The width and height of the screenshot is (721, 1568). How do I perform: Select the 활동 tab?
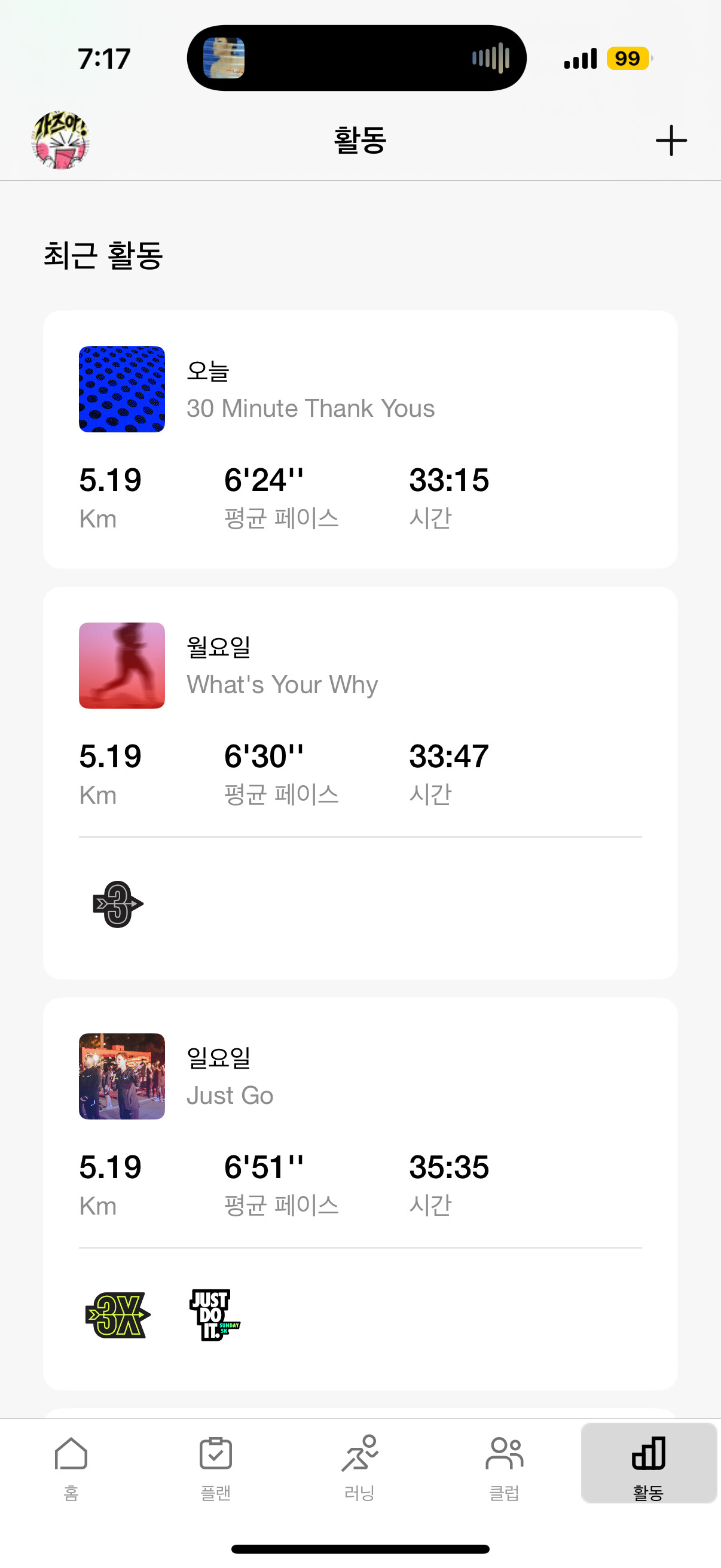pos(648,1466)
